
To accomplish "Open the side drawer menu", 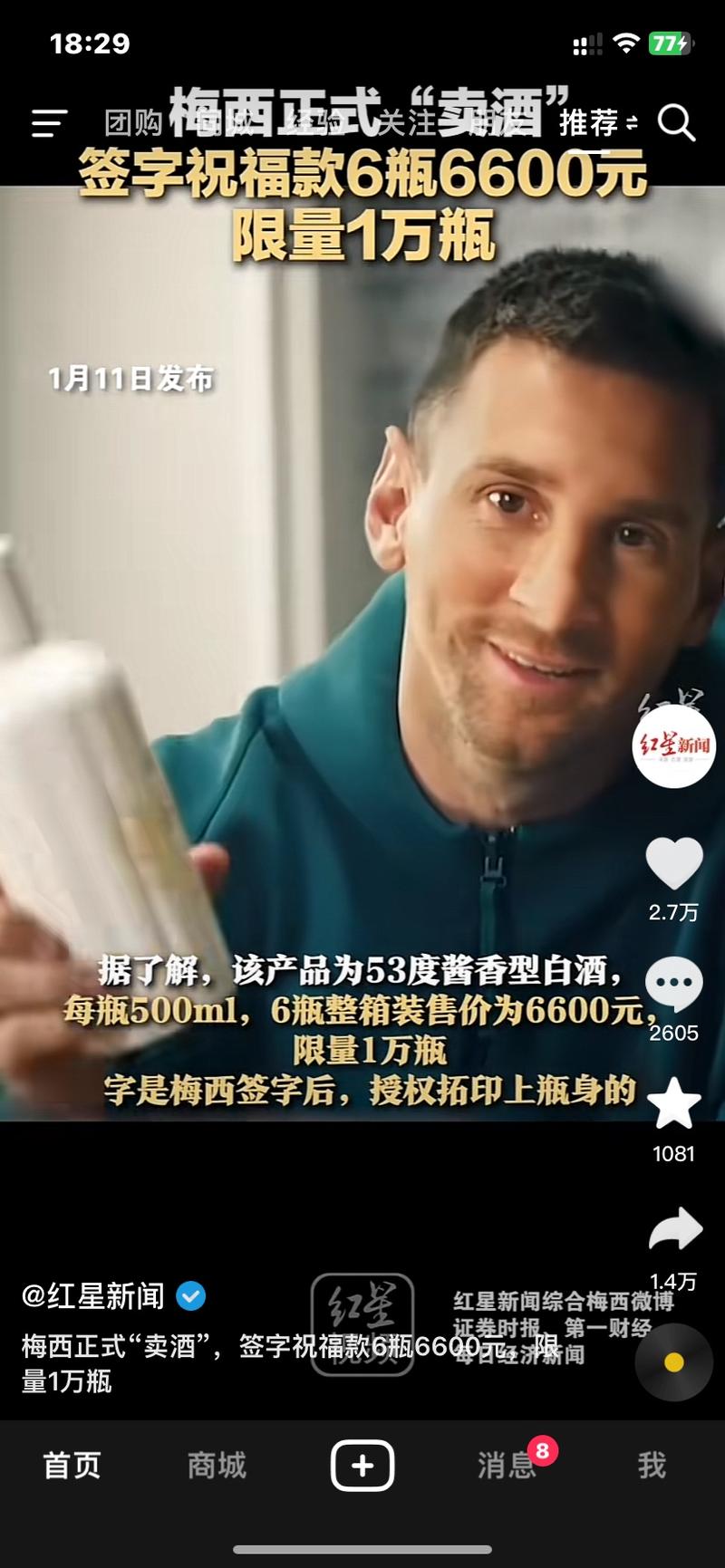I will pos(49,123).
